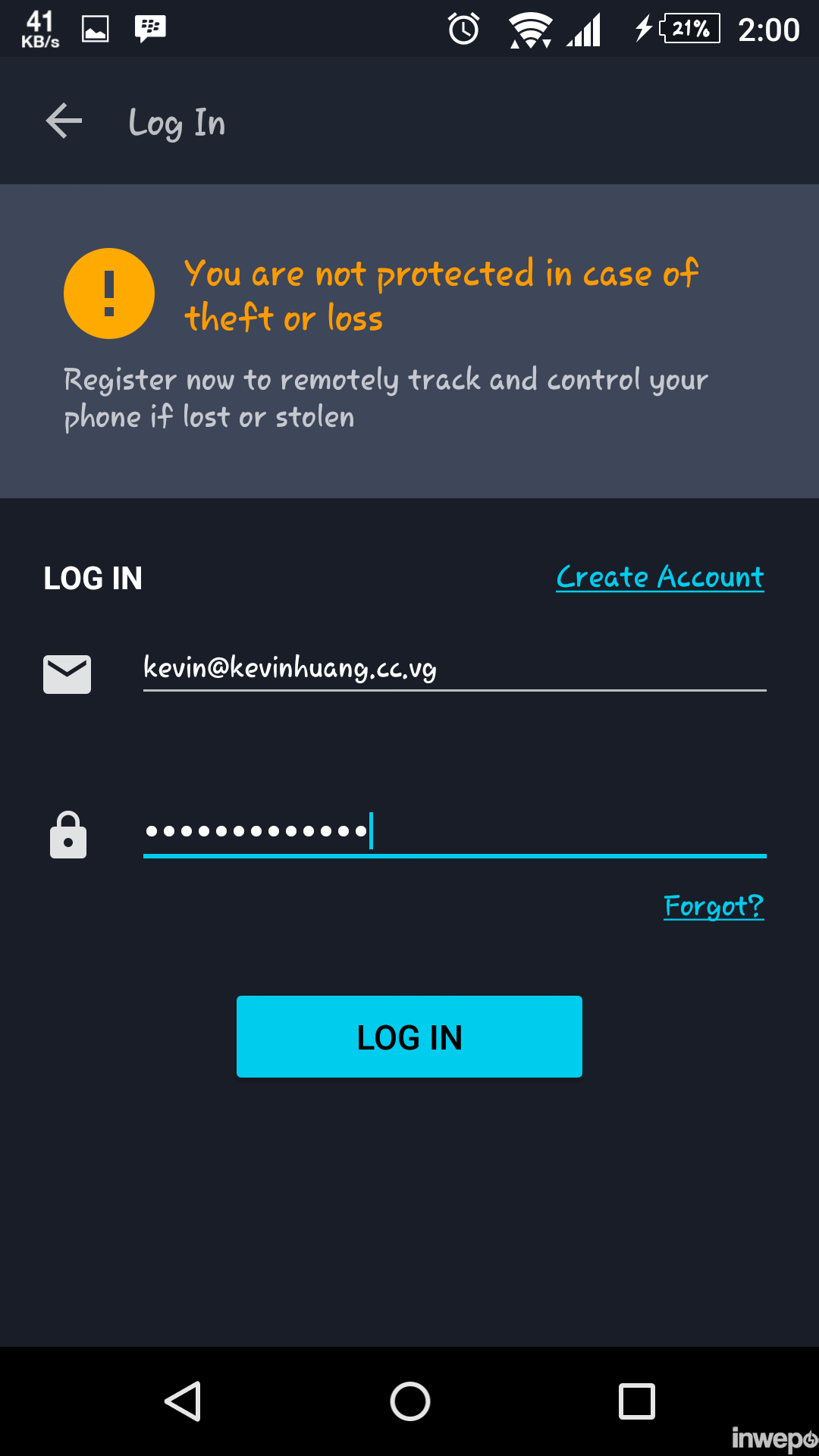
Task: Open the recent apps overview
Action: point(636,1401)
